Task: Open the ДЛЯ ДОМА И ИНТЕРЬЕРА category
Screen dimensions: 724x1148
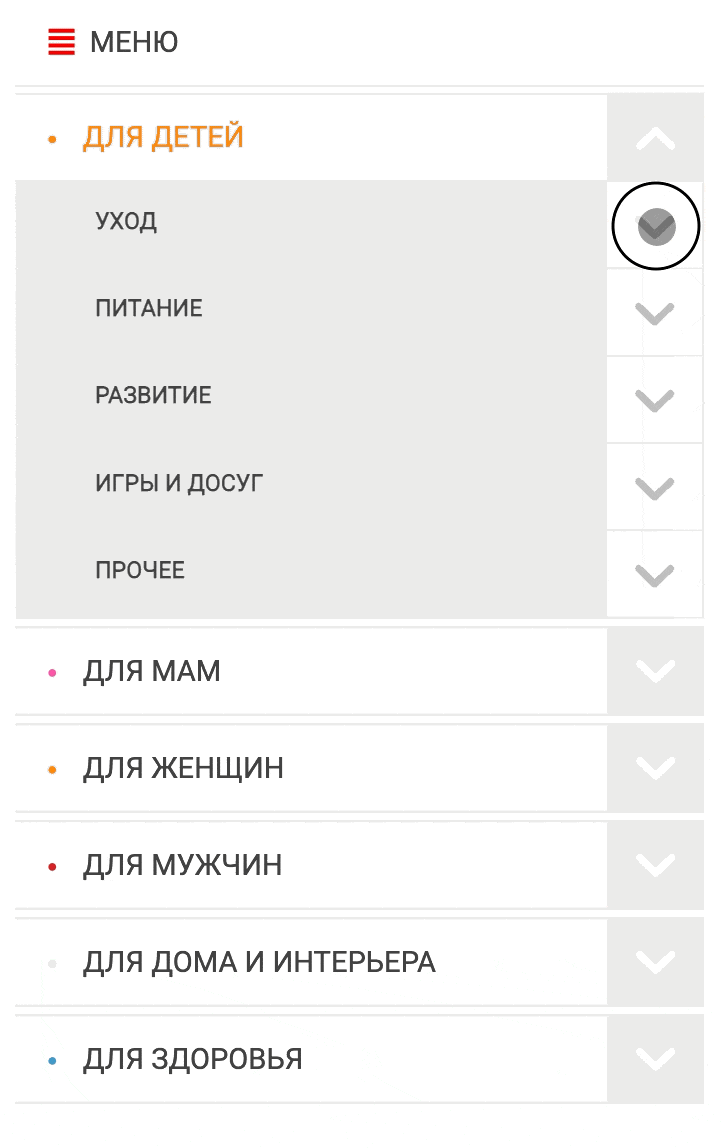Action: point(259,962)
